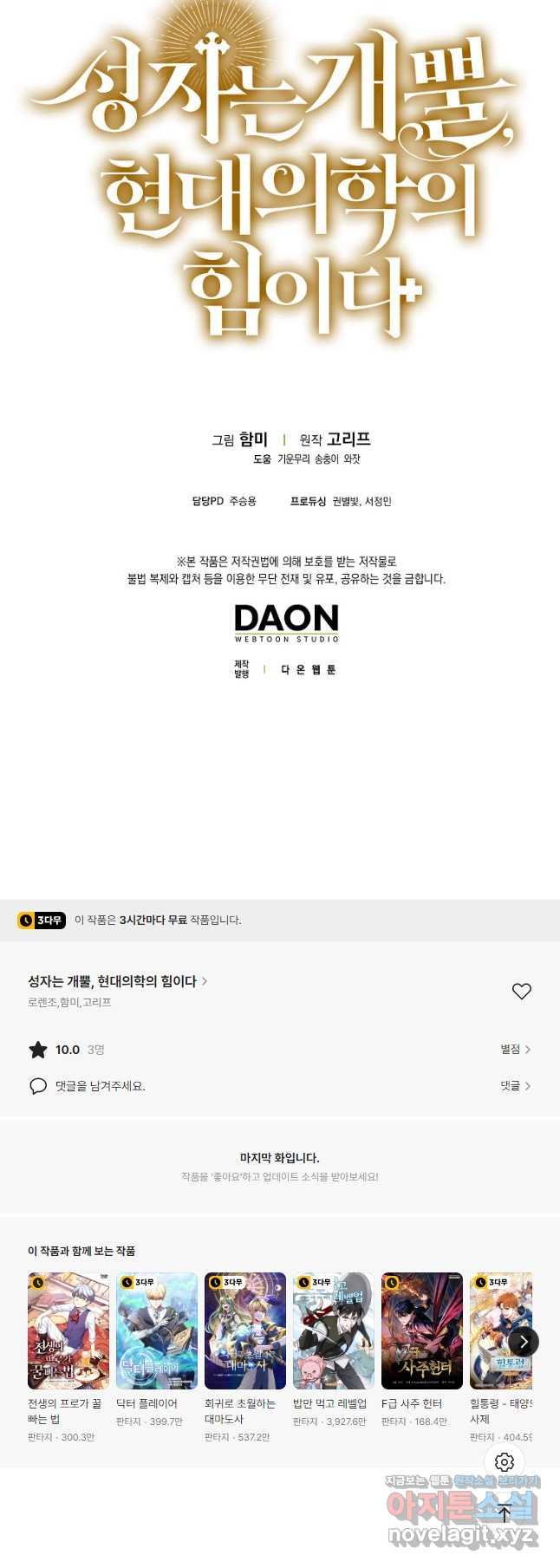This screenshot has height=1568, width=560.
Task: Open the 성자는 개뿔, 현대의학의 힘이다 series page
Action: click(117, 981)
